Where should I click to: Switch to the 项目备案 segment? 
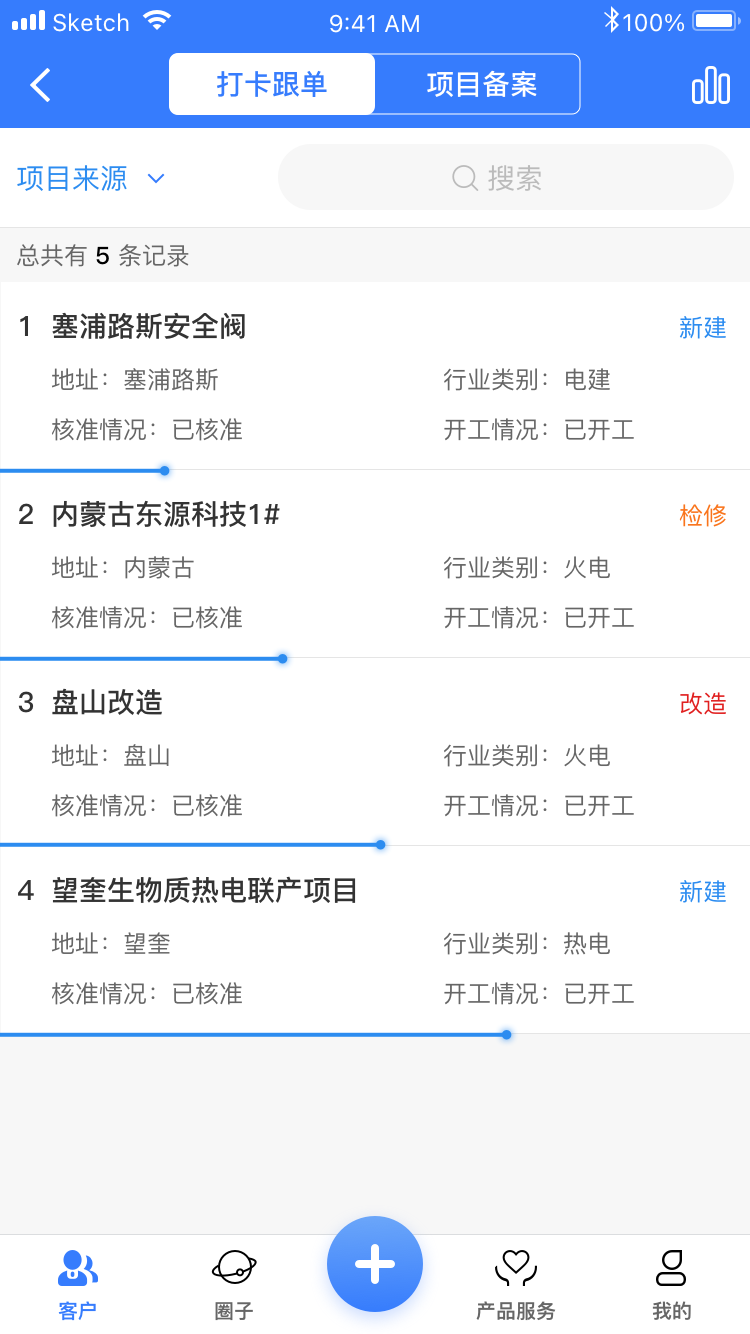click(478, 84)
